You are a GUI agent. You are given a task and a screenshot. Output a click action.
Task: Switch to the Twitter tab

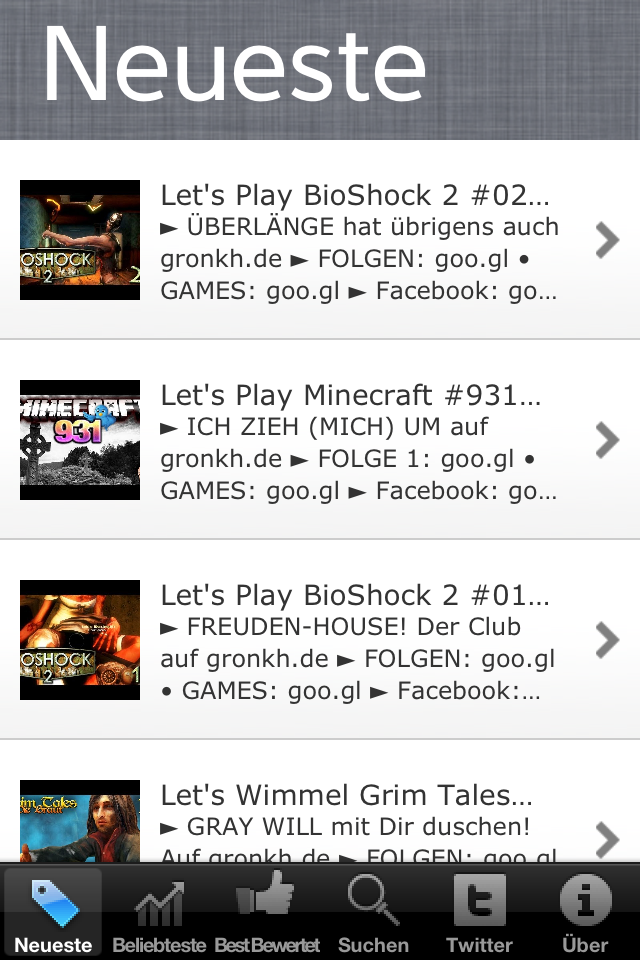[479, 912]
